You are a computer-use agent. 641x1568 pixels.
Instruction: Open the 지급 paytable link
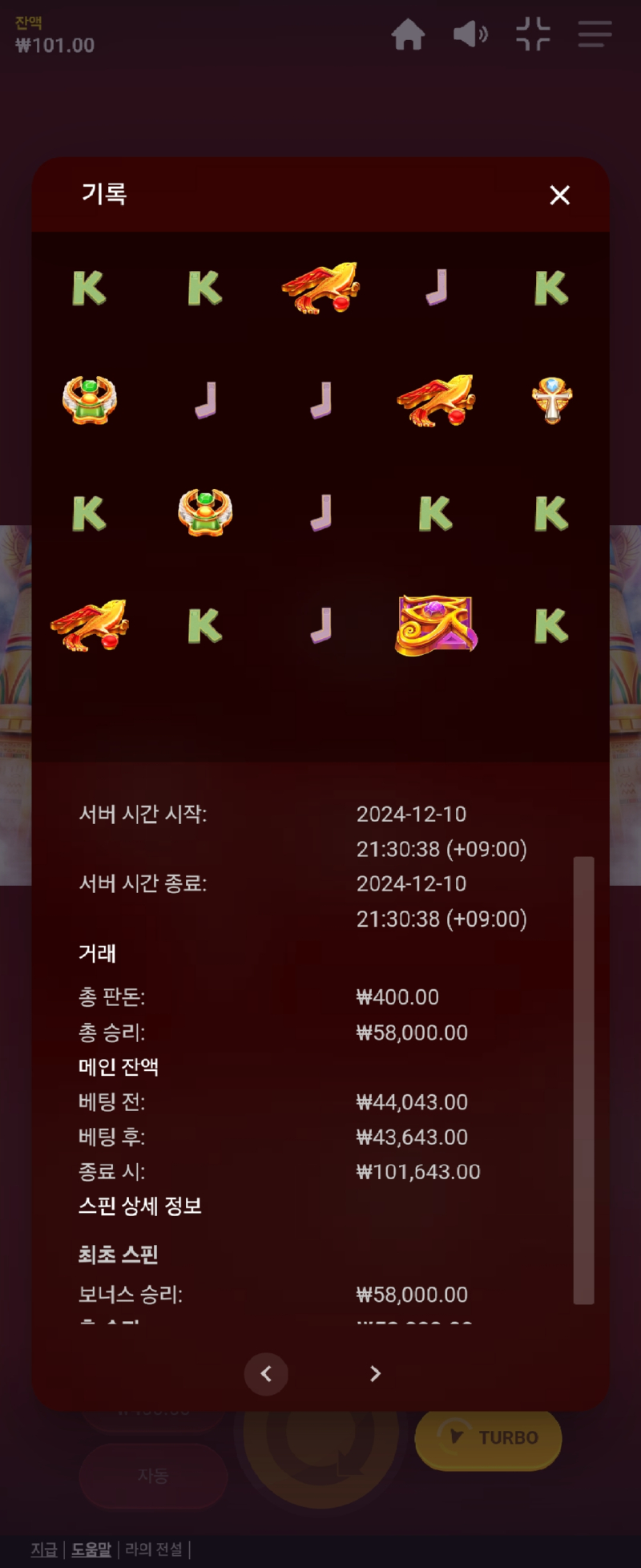click(x=44, y=1550)
